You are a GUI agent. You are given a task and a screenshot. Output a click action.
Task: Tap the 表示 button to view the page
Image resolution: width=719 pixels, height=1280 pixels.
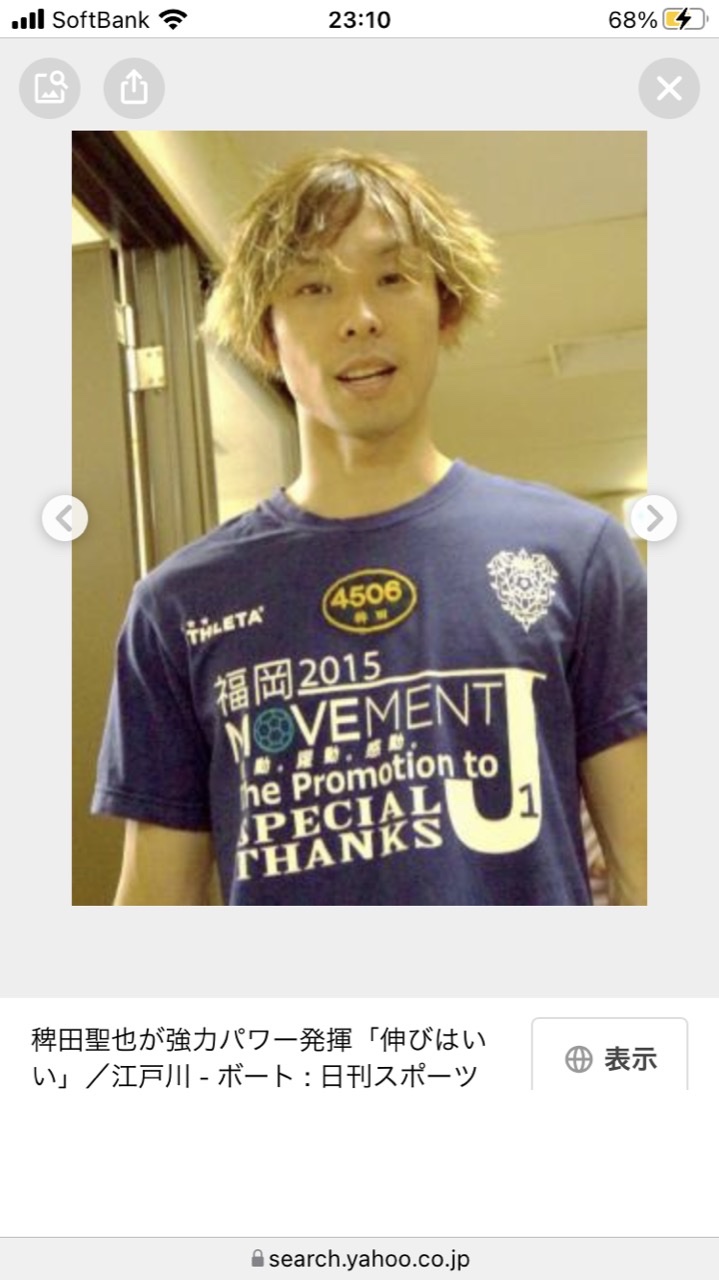pyautogui.click(x=610, y=1058)
